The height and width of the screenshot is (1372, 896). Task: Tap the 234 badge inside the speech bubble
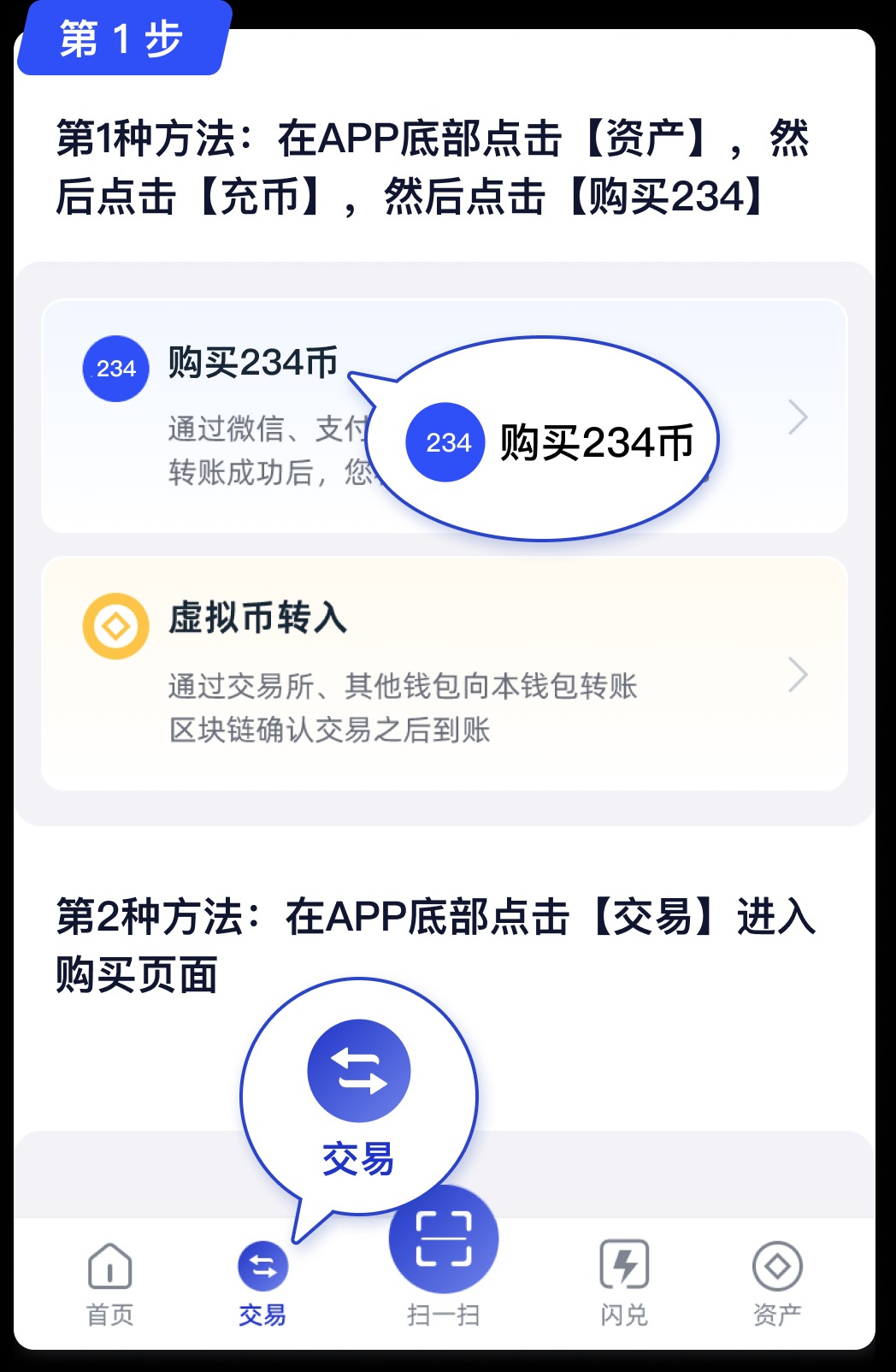[x=445, y=442]
